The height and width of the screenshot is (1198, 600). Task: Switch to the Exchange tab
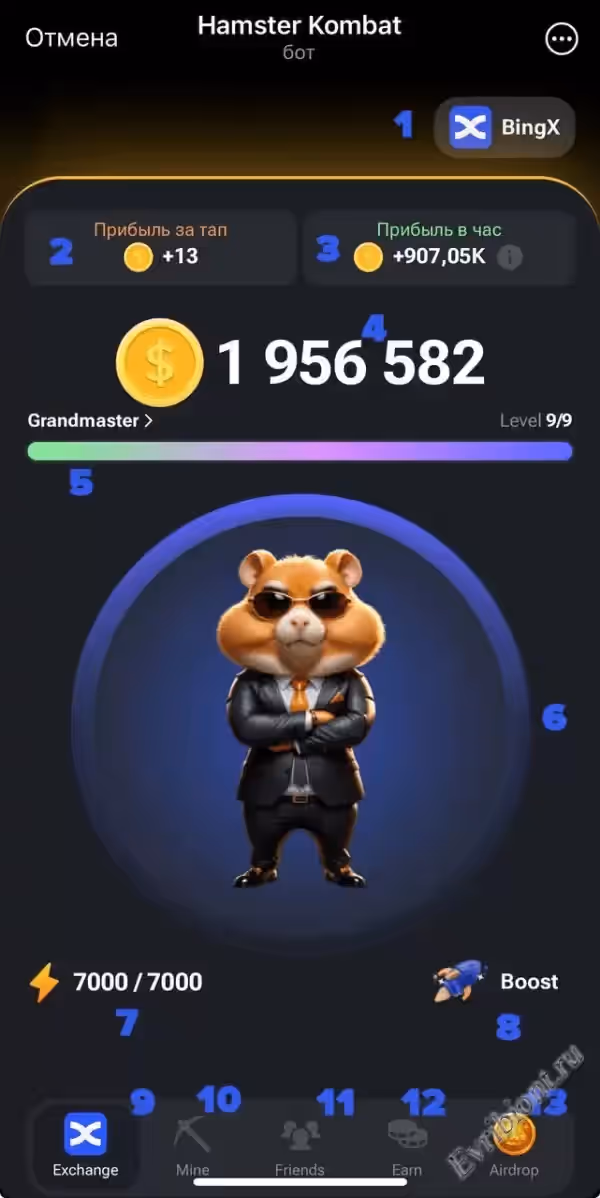pos(86,1145)
